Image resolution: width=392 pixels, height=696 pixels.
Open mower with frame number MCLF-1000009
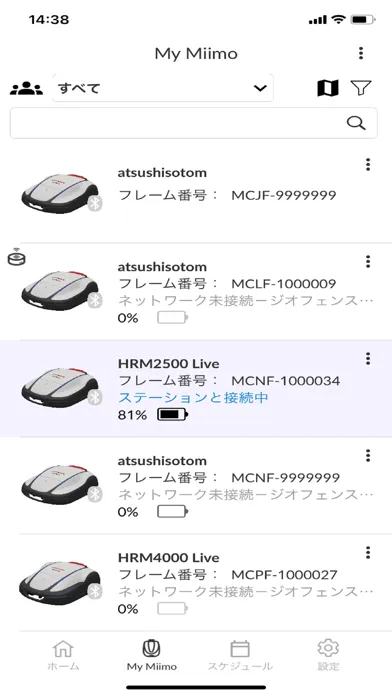click(196, 292)
